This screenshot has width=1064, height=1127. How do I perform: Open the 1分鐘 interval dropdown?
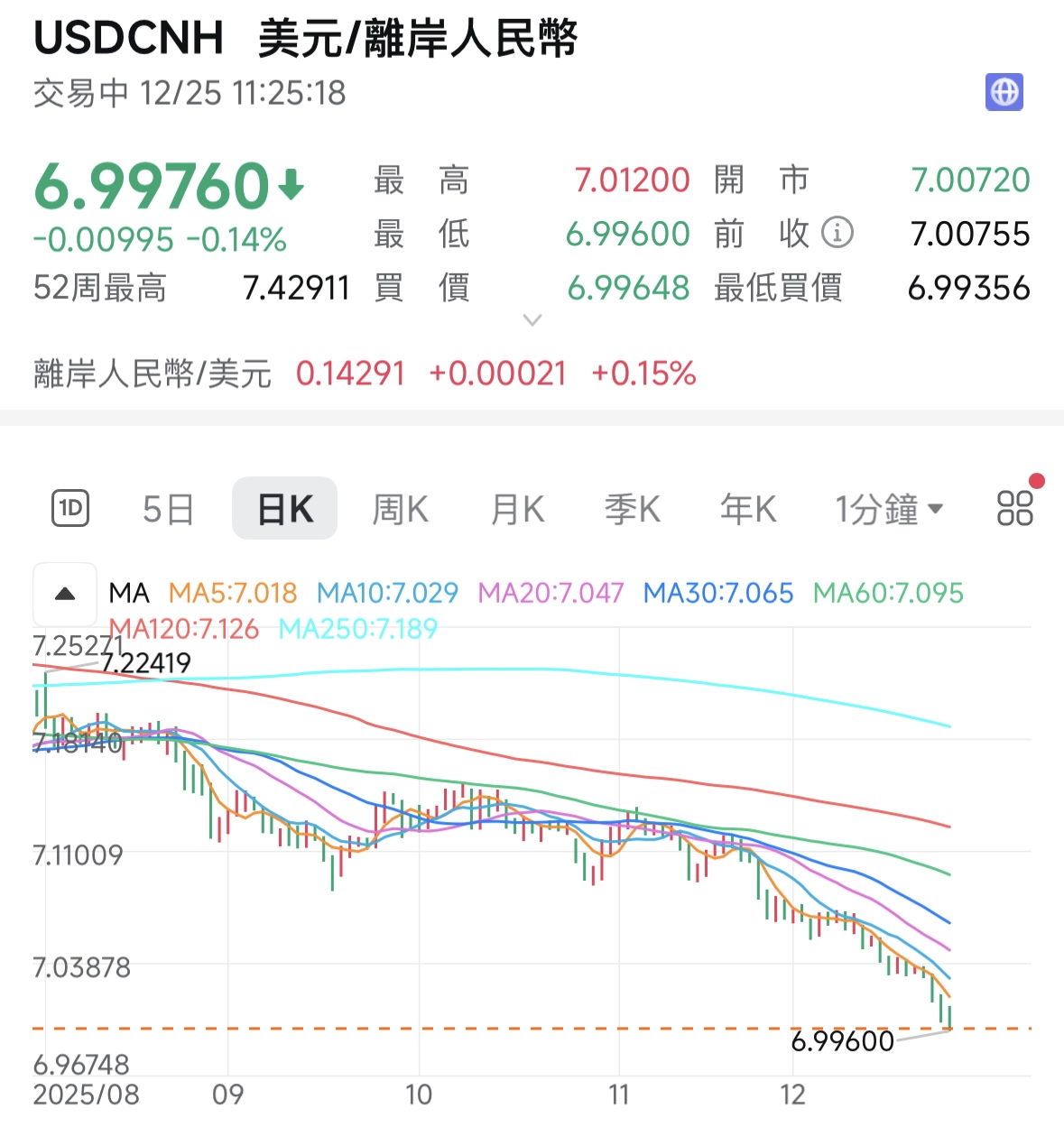pos(889,510)
